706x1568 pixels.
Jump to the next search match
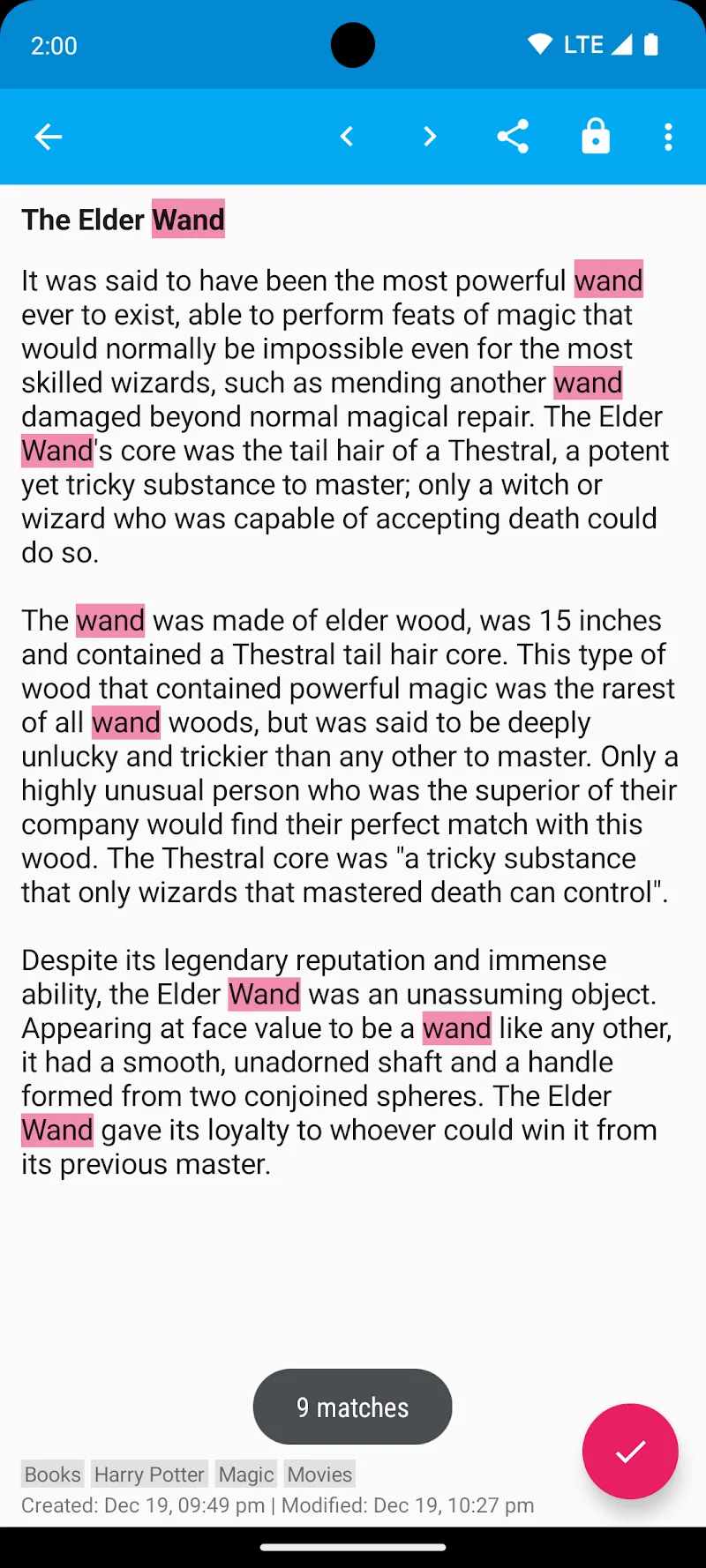(430, 137)
